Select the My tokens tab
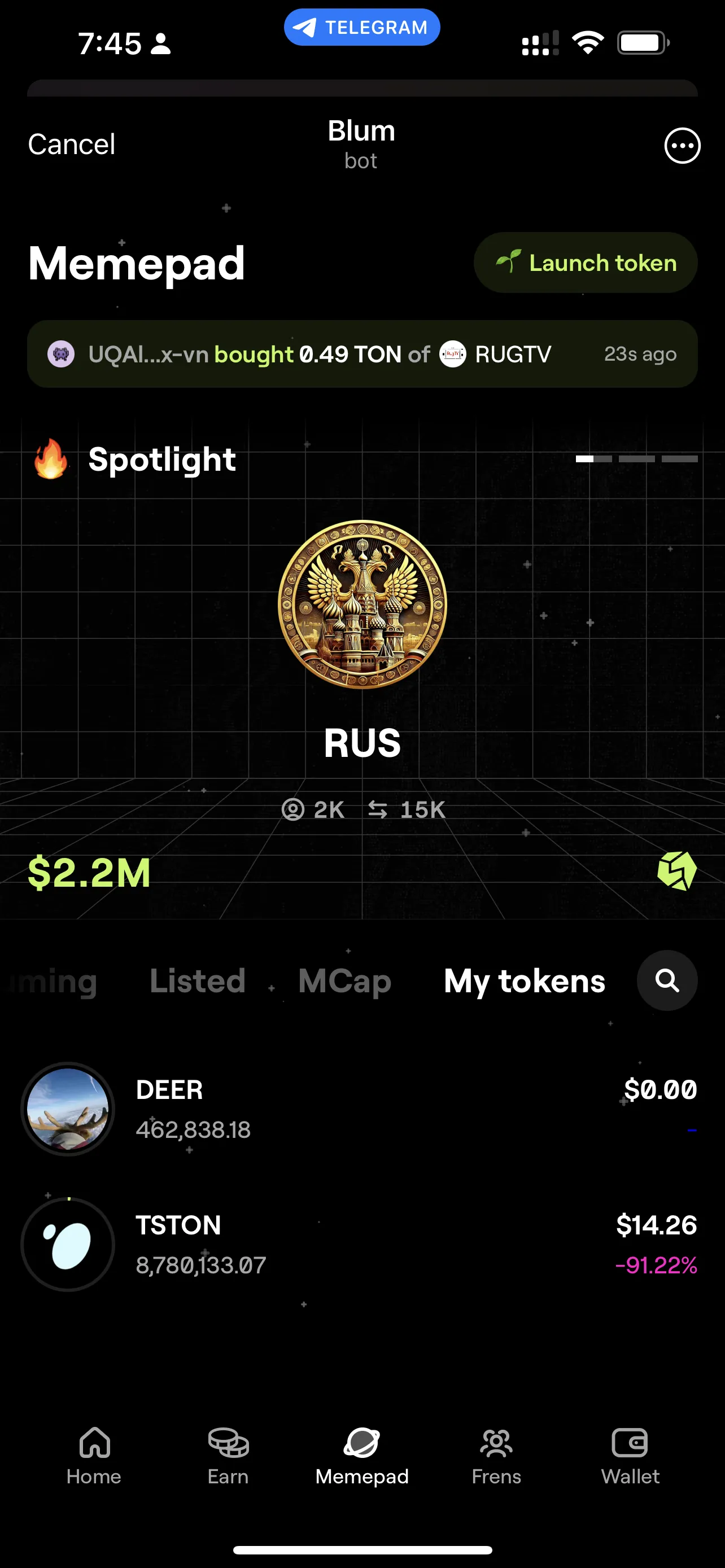Viewport: 725px width, 1568px height. (524, 980)
